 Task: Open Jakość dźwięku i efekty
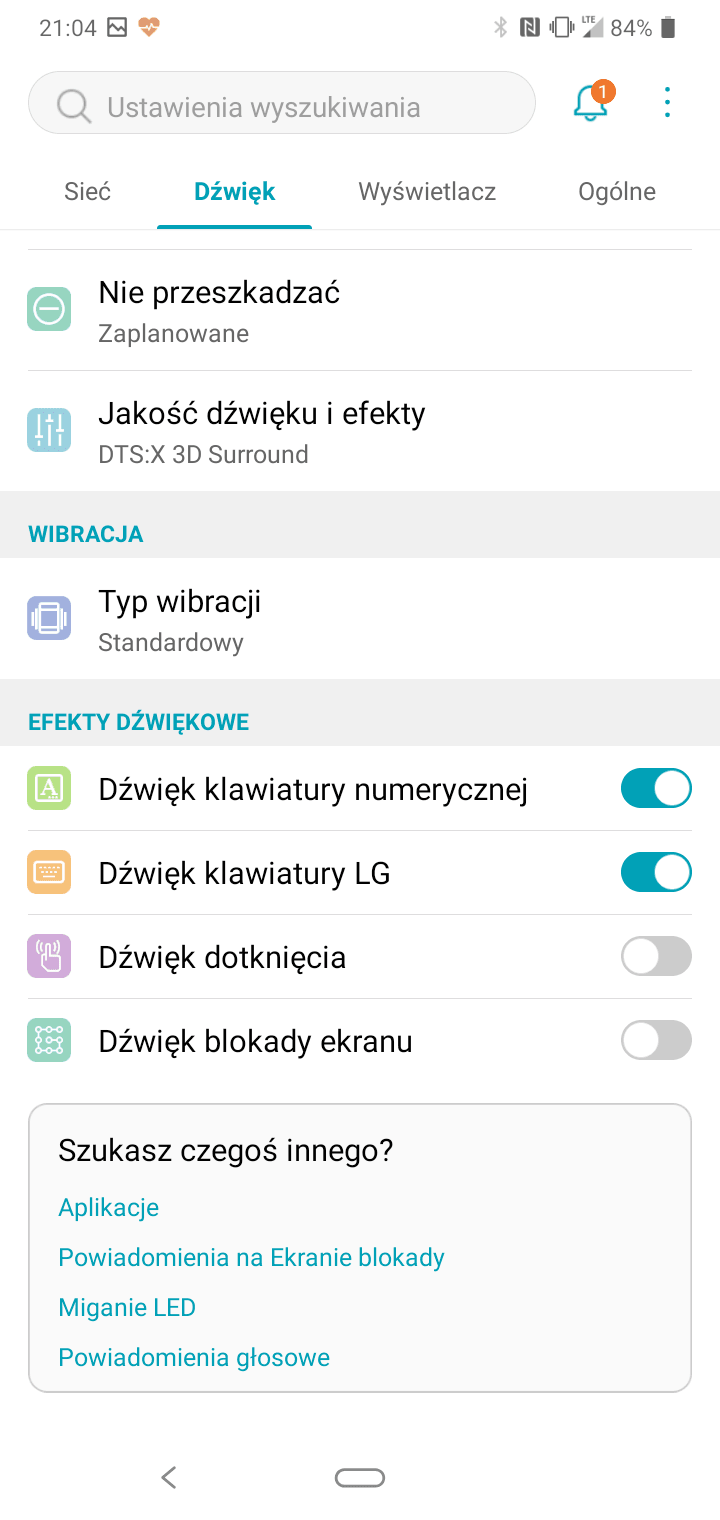click(x=360, y=431)
